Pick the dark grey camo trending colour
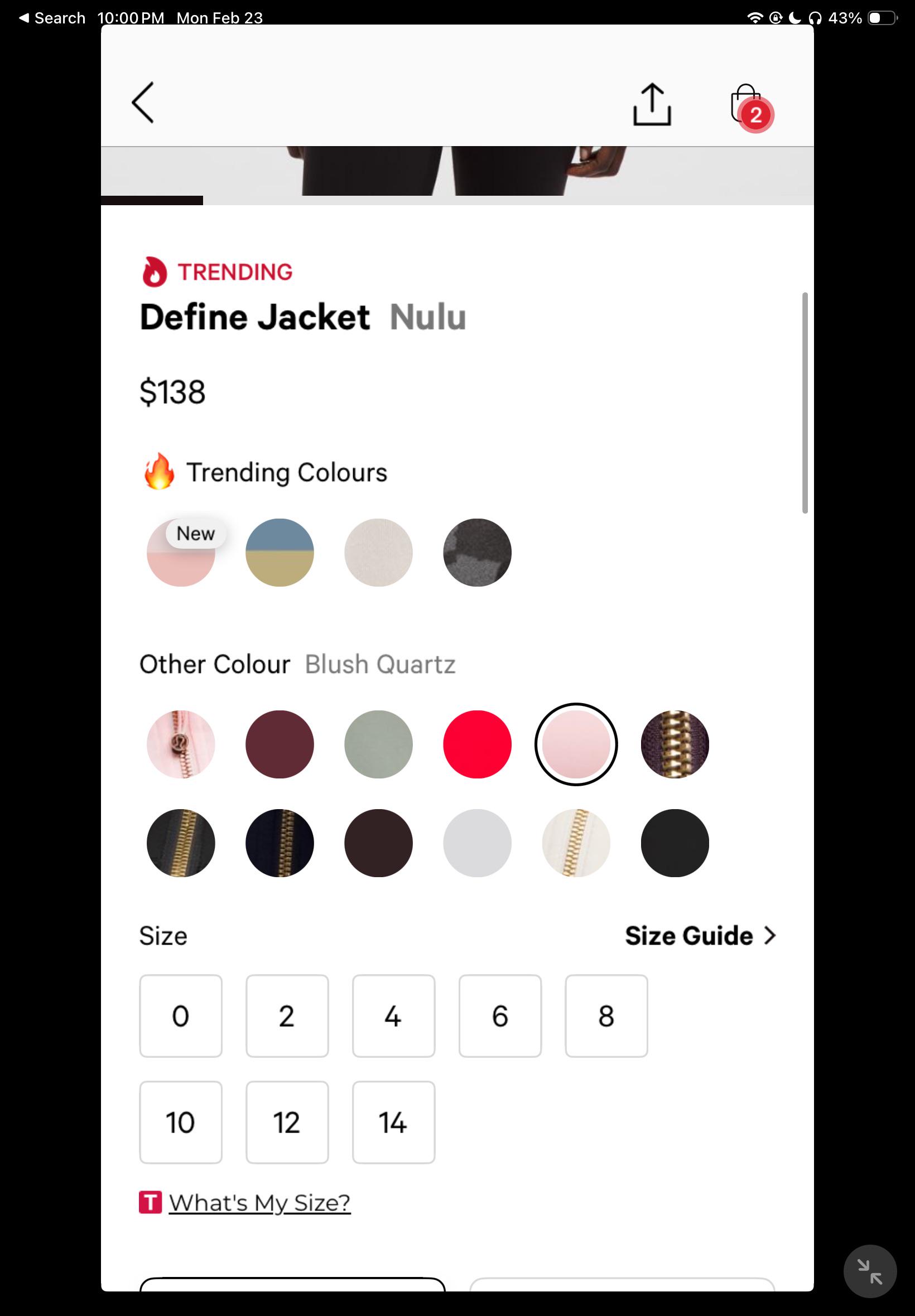 [x=477, y=552]
